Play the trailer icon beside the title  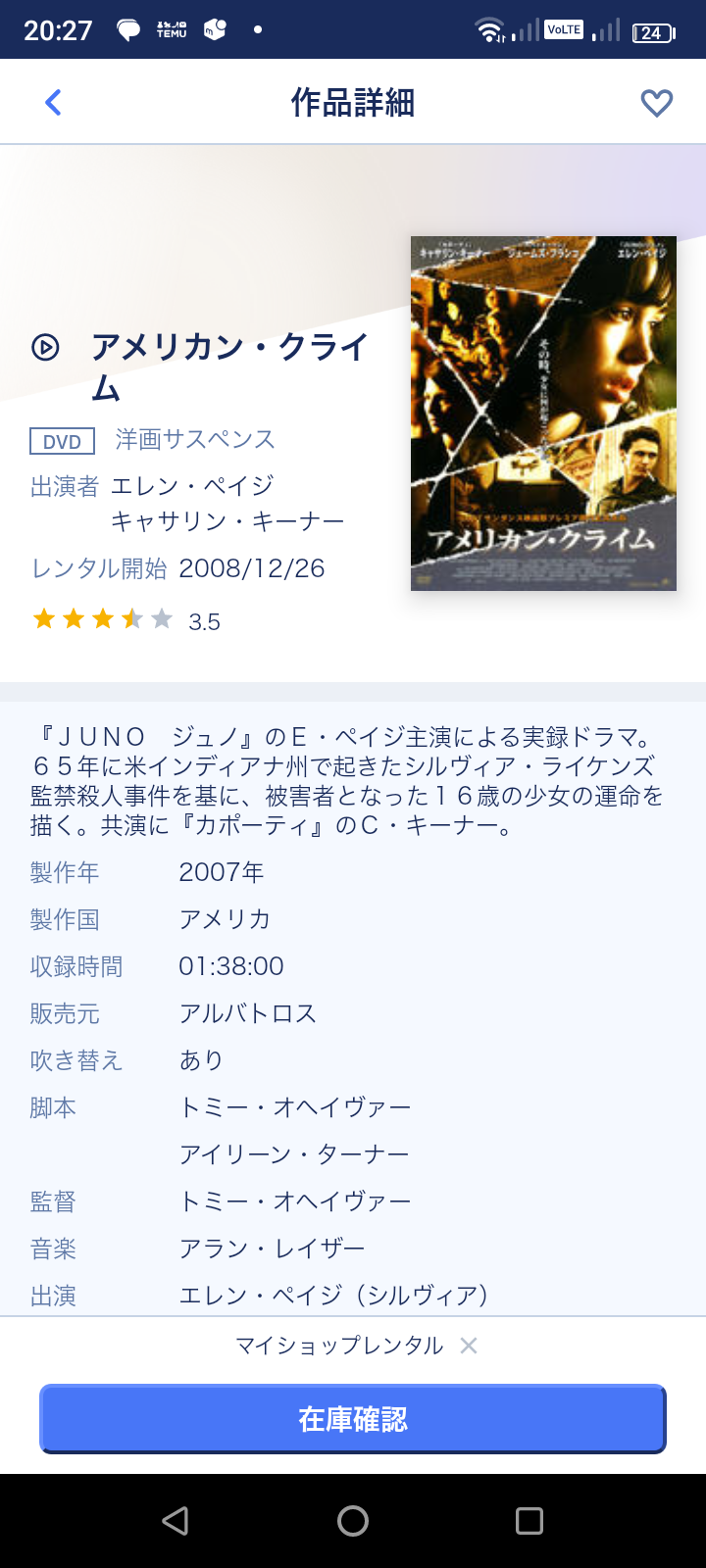45,347
